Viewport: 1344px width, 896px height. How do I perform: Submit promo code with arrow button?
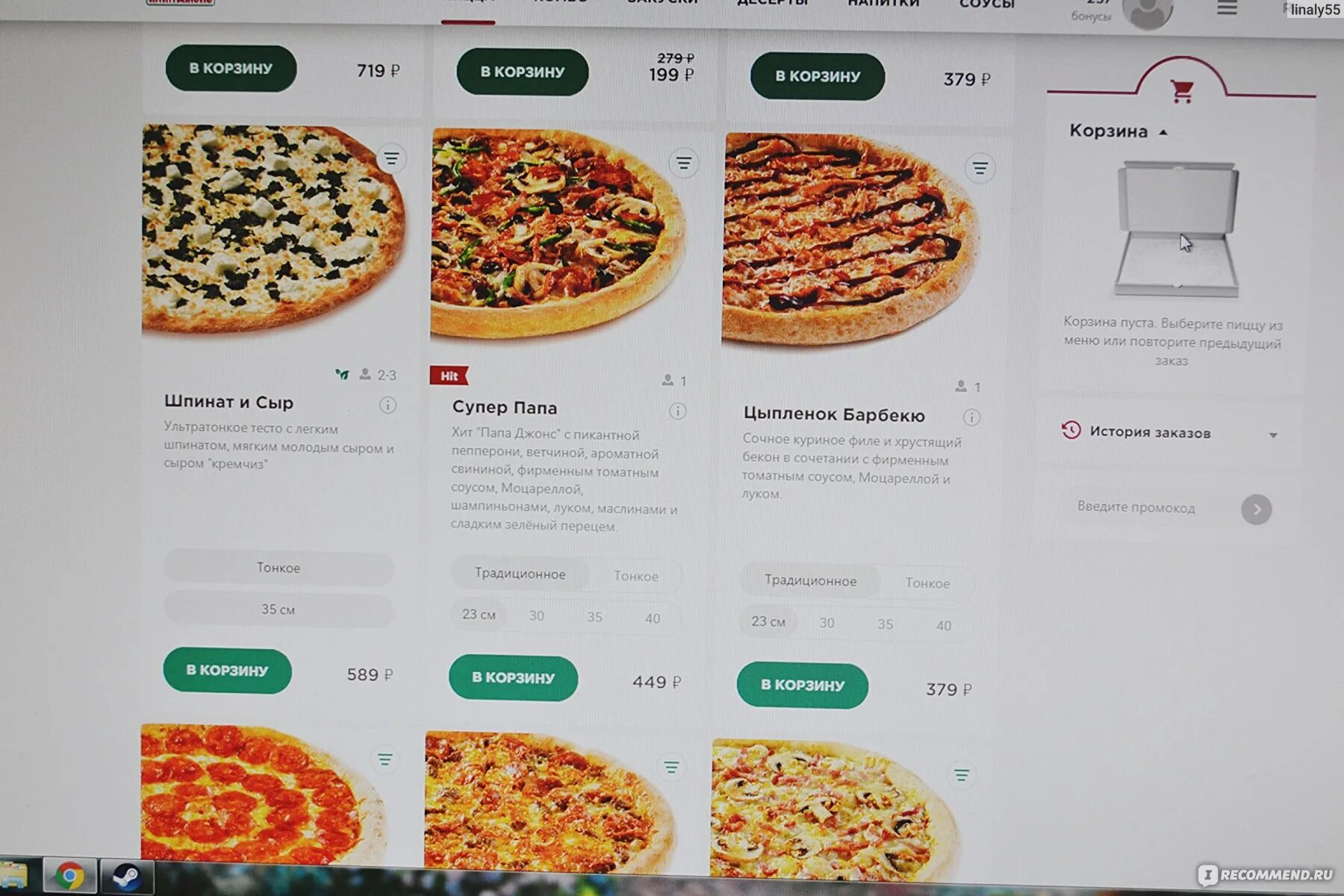(x=1256, y=510)
